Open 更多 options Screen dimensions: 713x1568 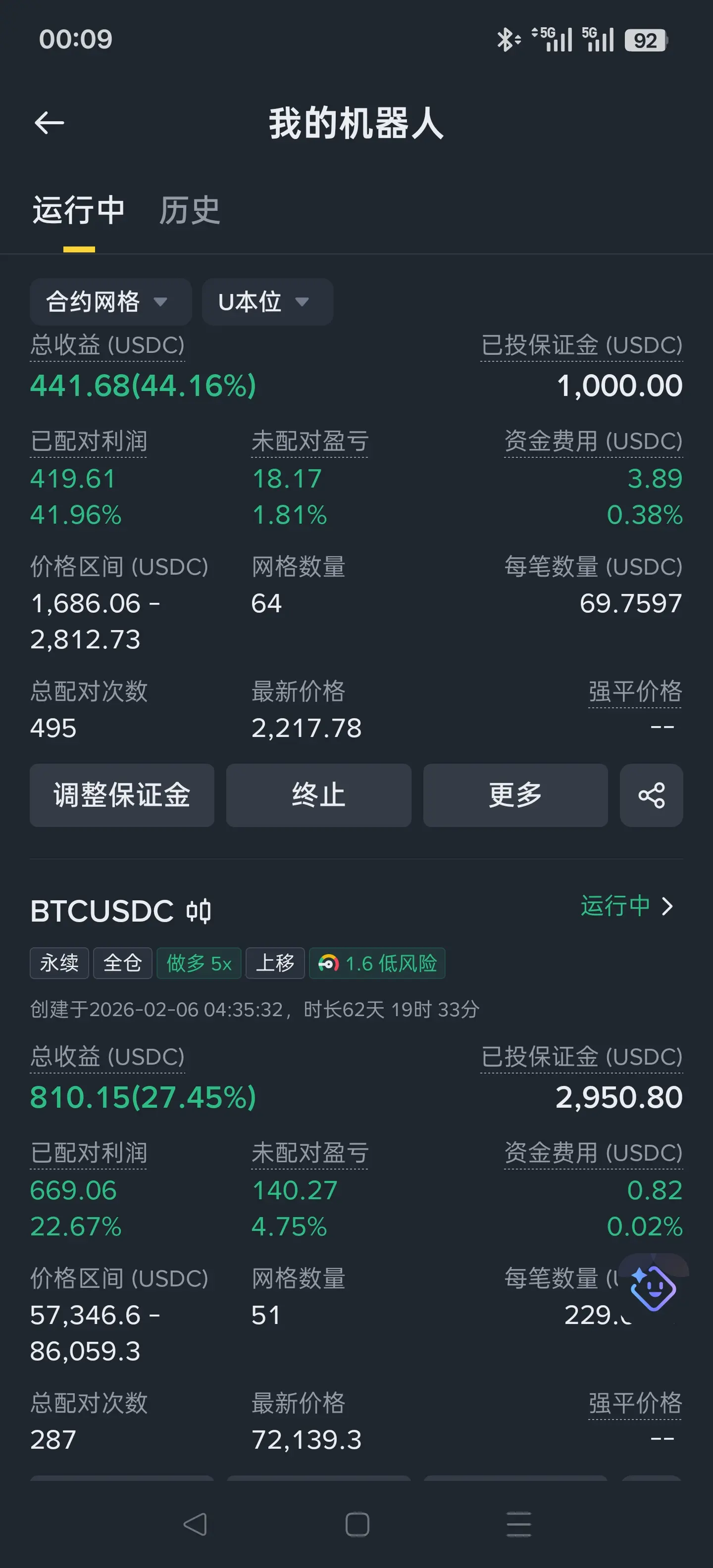[x=515, y=795]
